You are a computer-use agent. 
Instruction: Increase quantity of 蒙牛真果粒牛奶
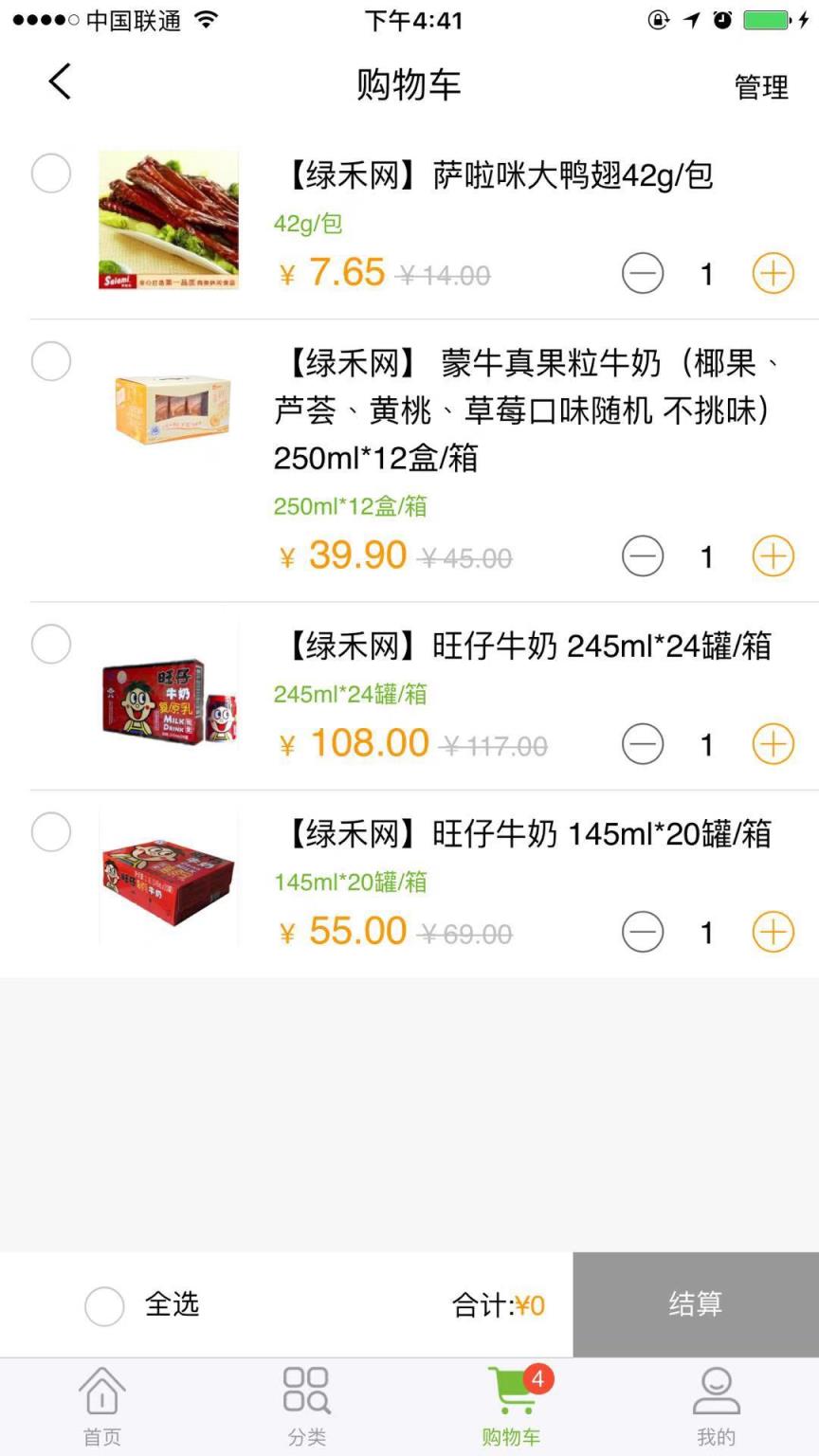pyautogui.click(x=773, y=556)
